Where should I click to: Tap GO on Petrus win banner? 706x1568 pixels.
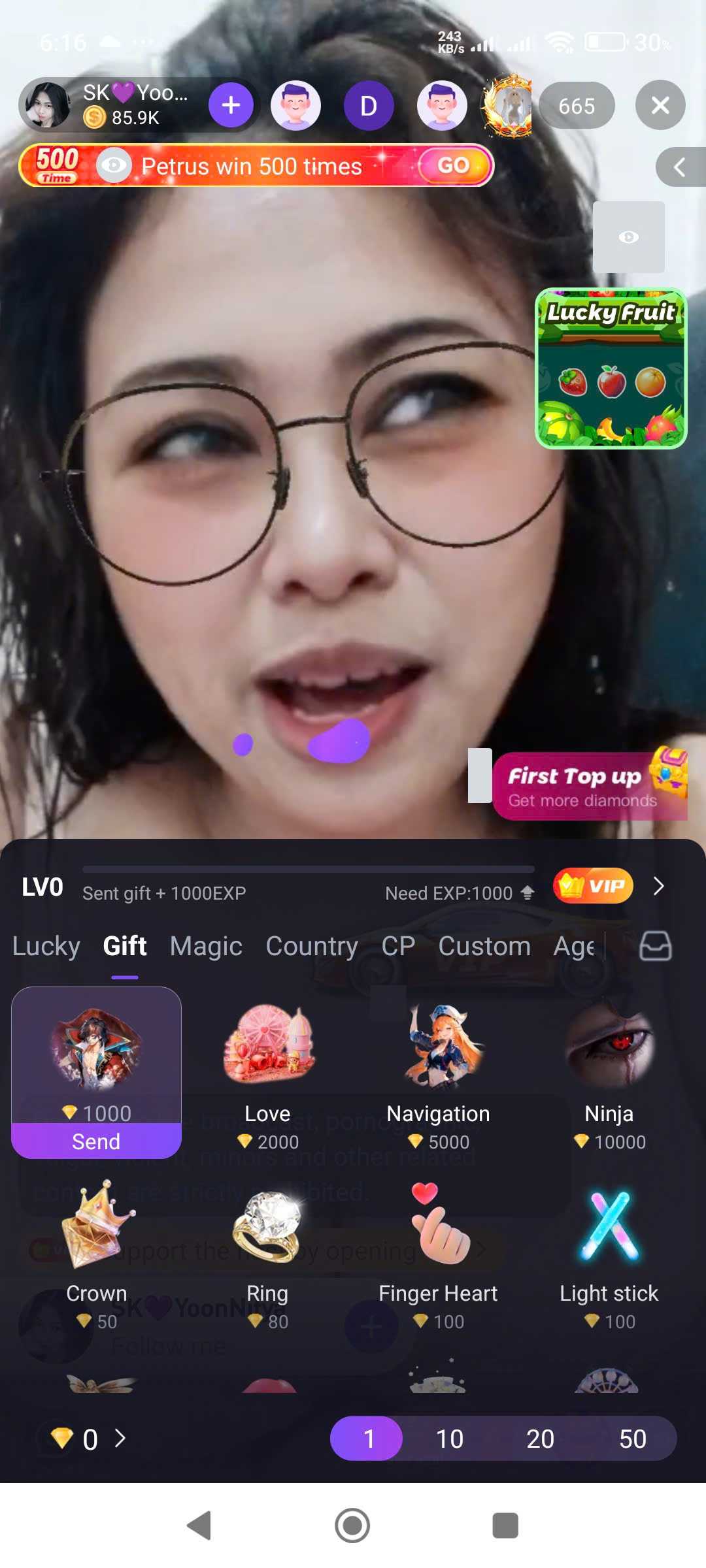(x=454, y=165)
